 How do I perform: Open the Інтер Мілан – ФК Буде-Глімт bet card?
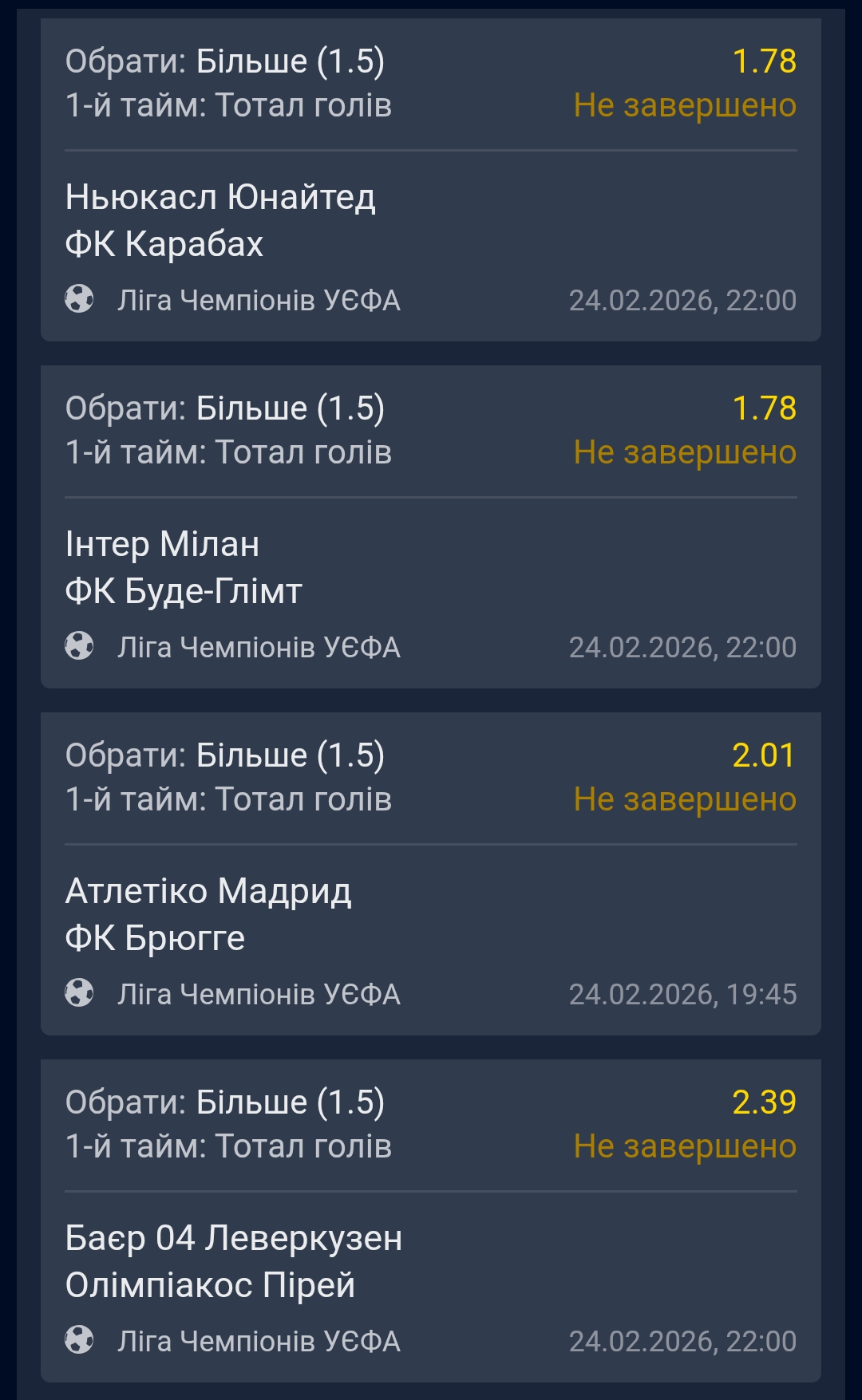click(x=431, y=567)
